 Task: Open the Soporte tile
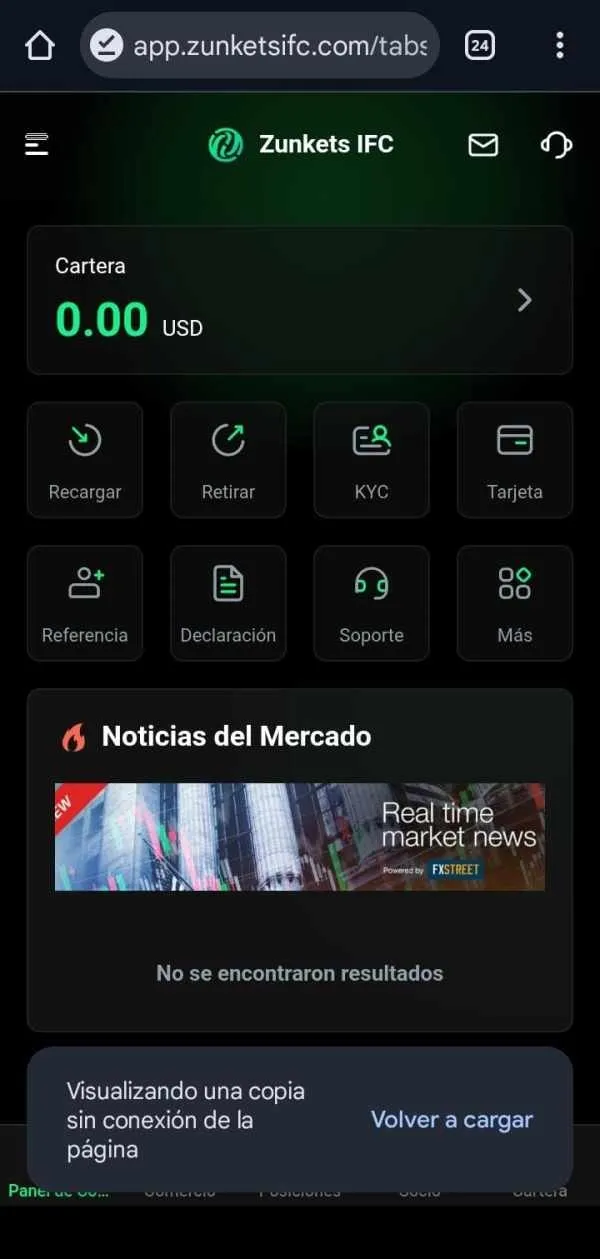(372, 603)
